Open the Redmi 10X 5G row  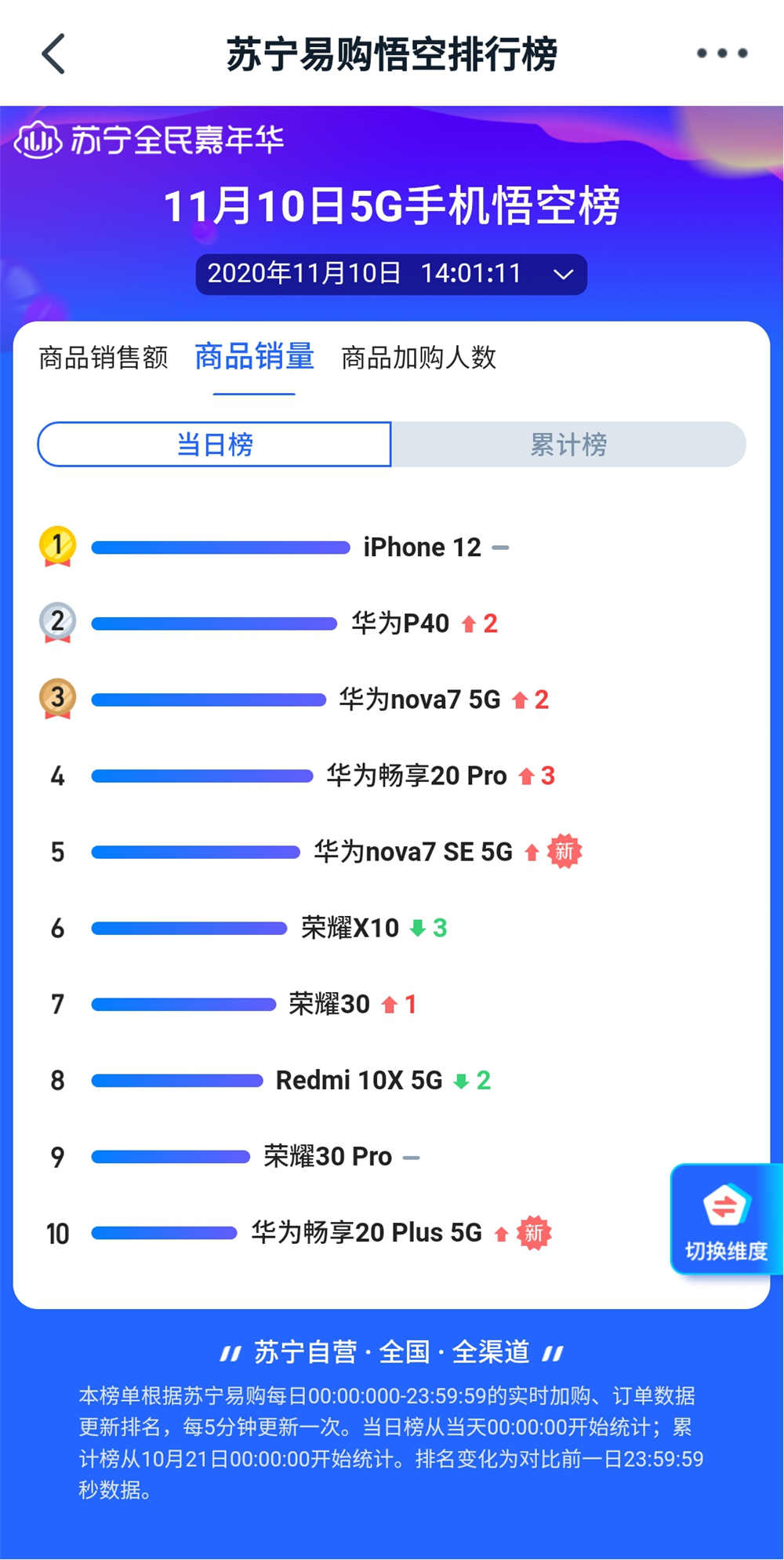coord(359,1081)
